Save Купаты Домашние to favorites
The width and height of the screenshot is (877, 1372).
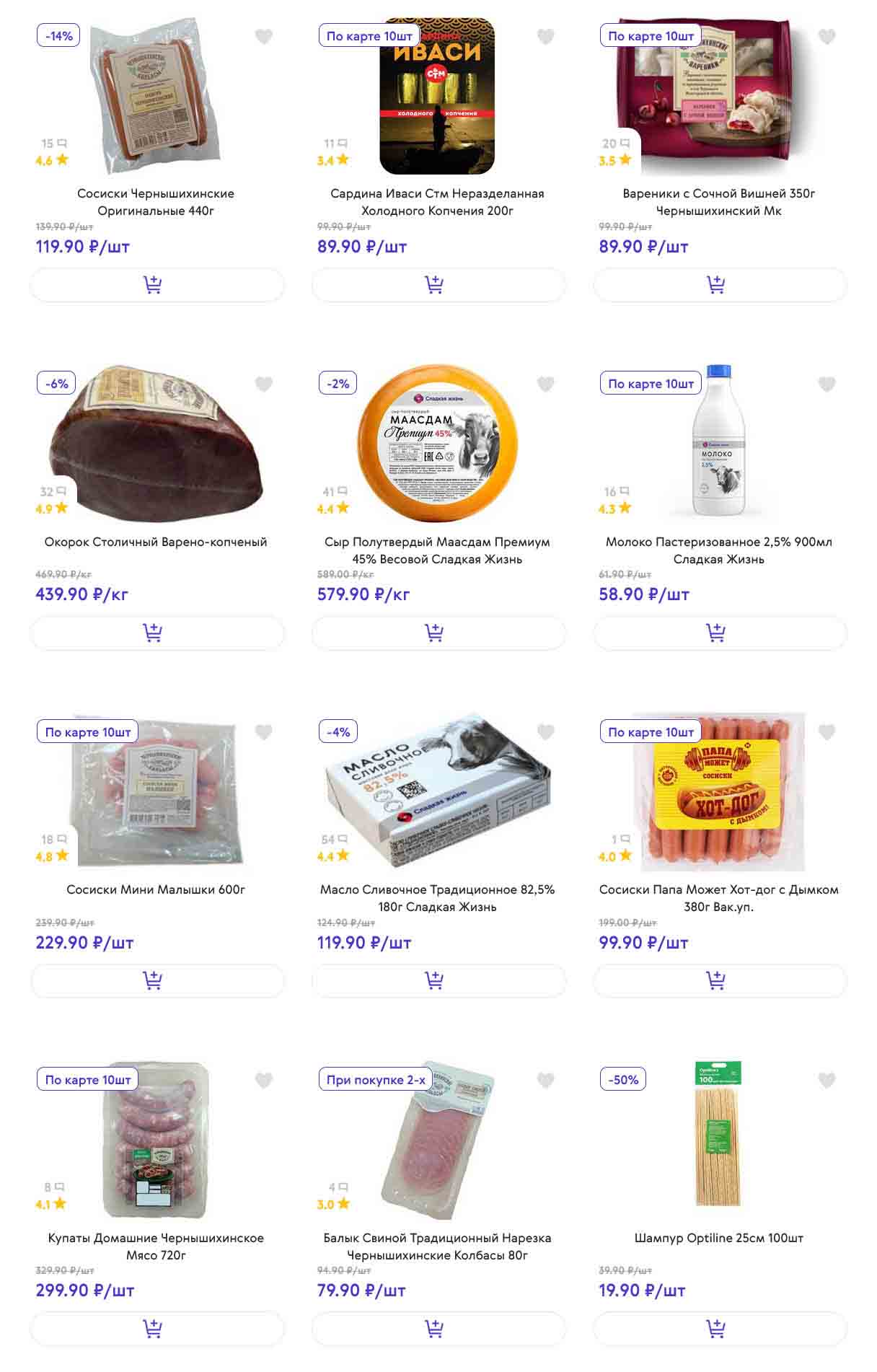click(264, 1080)
